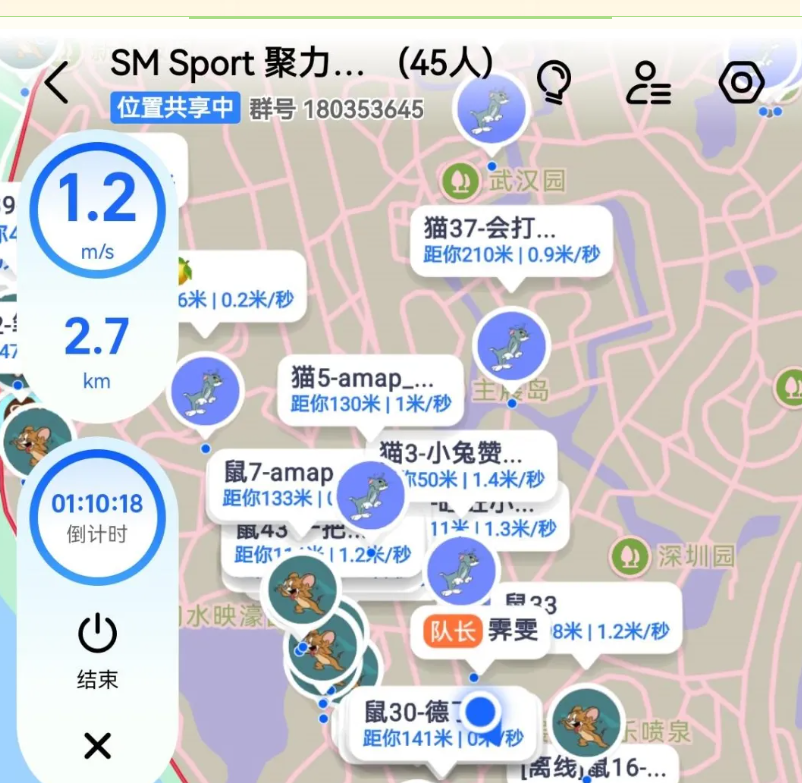802x783 pixels.
Task: Open the group member list icon
Action: (x=648, y=83)
